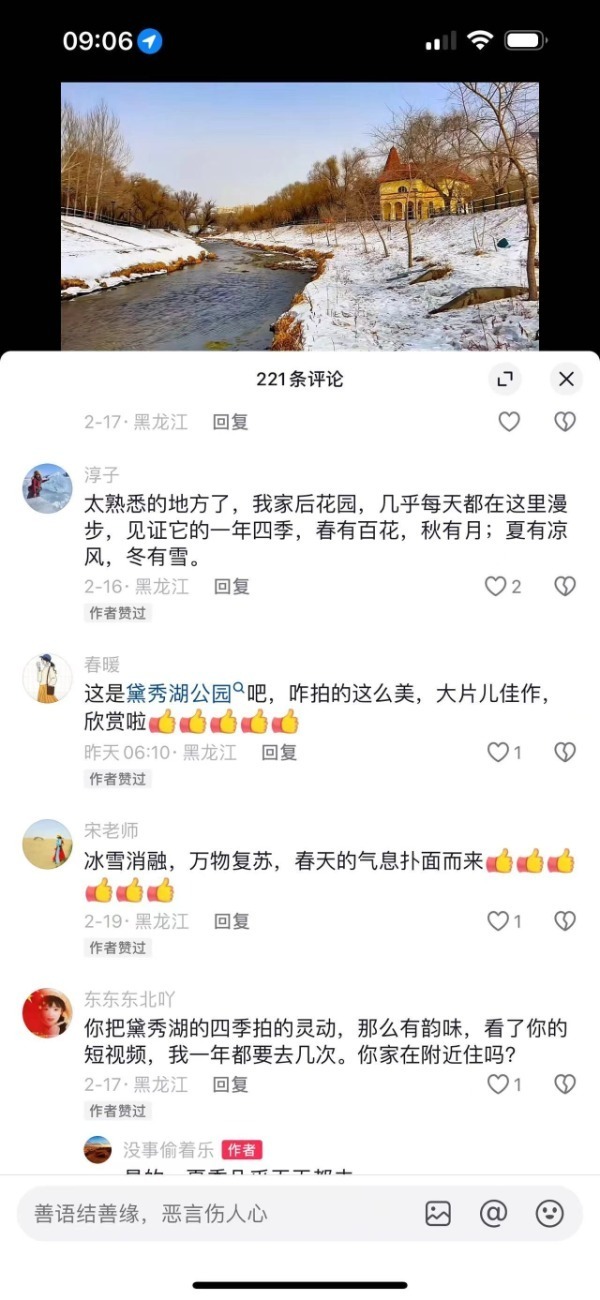Open 淳子's profile avatar
The image size is (600, 1300).
tap(47, 488)
